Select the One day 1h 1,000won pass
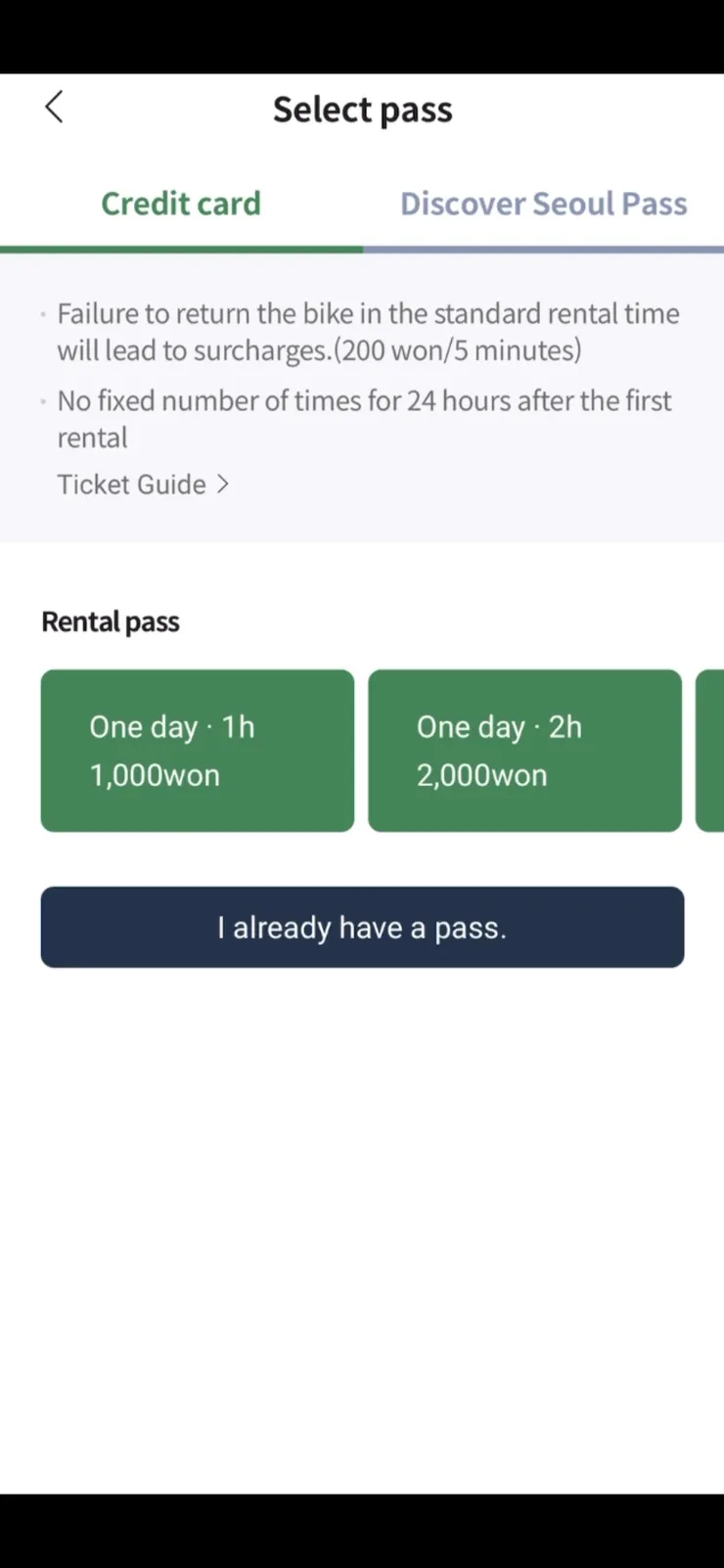The image size is (724, 1568). coord(197,751)
